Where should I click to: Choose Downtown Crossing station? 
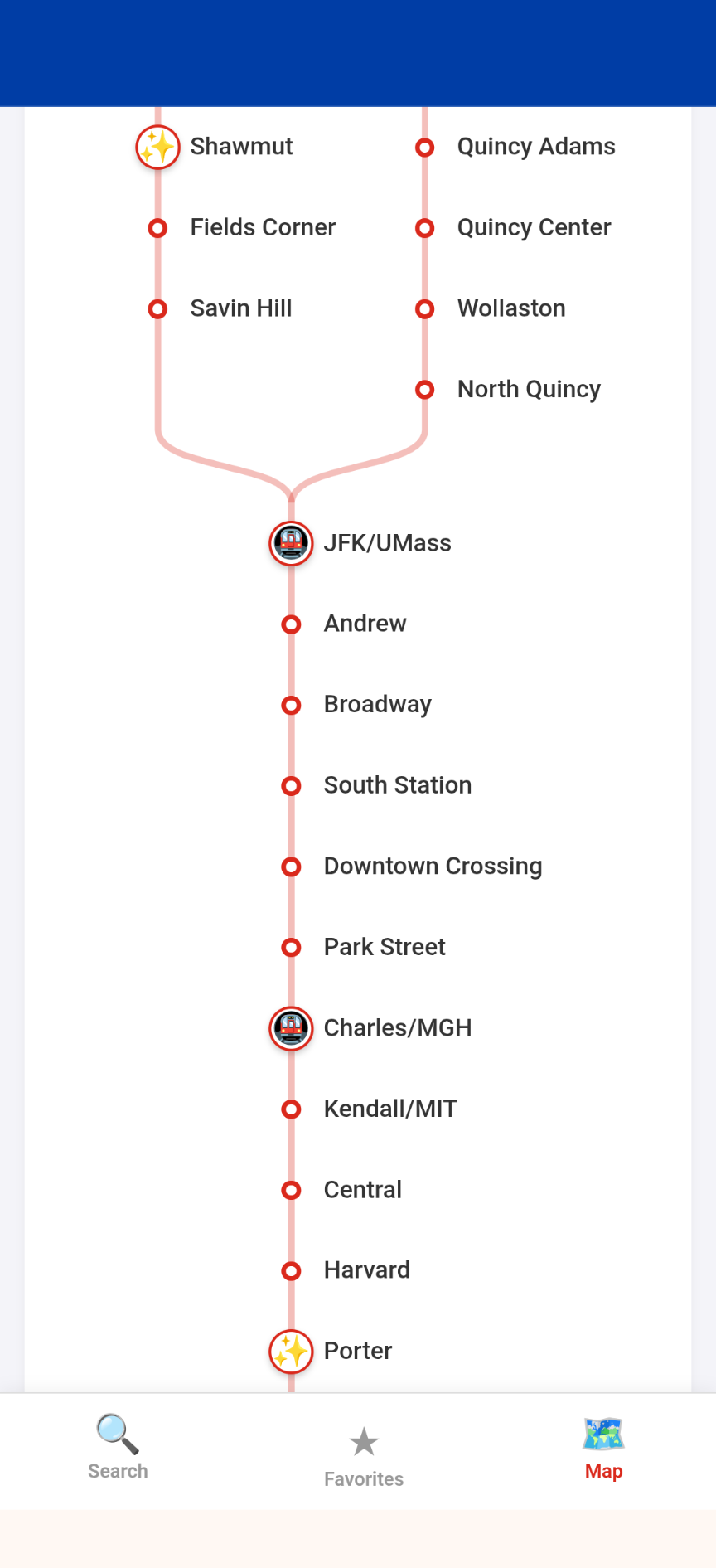coord(433,866)
